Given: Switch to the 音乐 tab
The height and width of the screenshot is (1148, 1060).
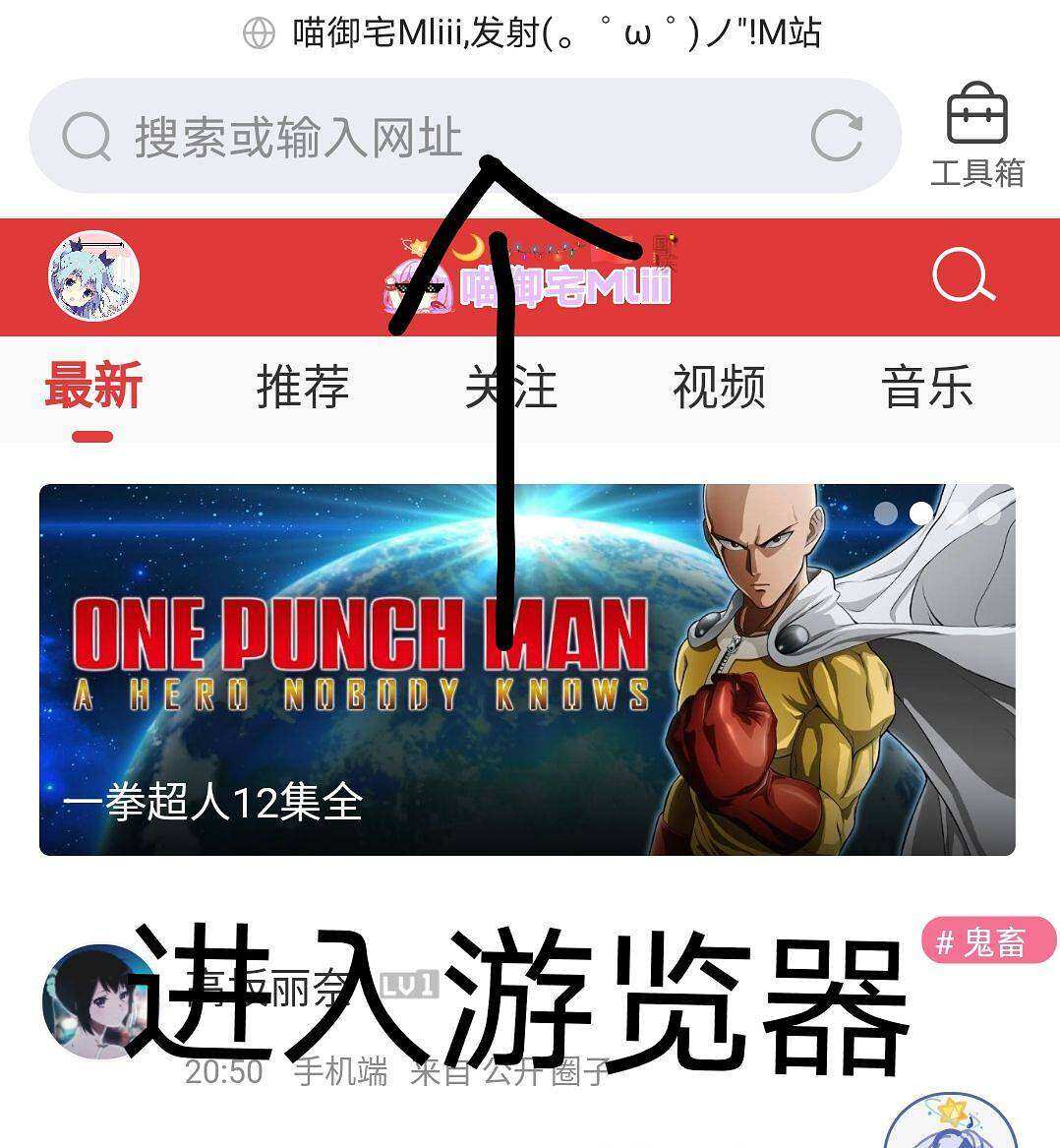Looking at the screenshot, I should click(x=927, y=387).
